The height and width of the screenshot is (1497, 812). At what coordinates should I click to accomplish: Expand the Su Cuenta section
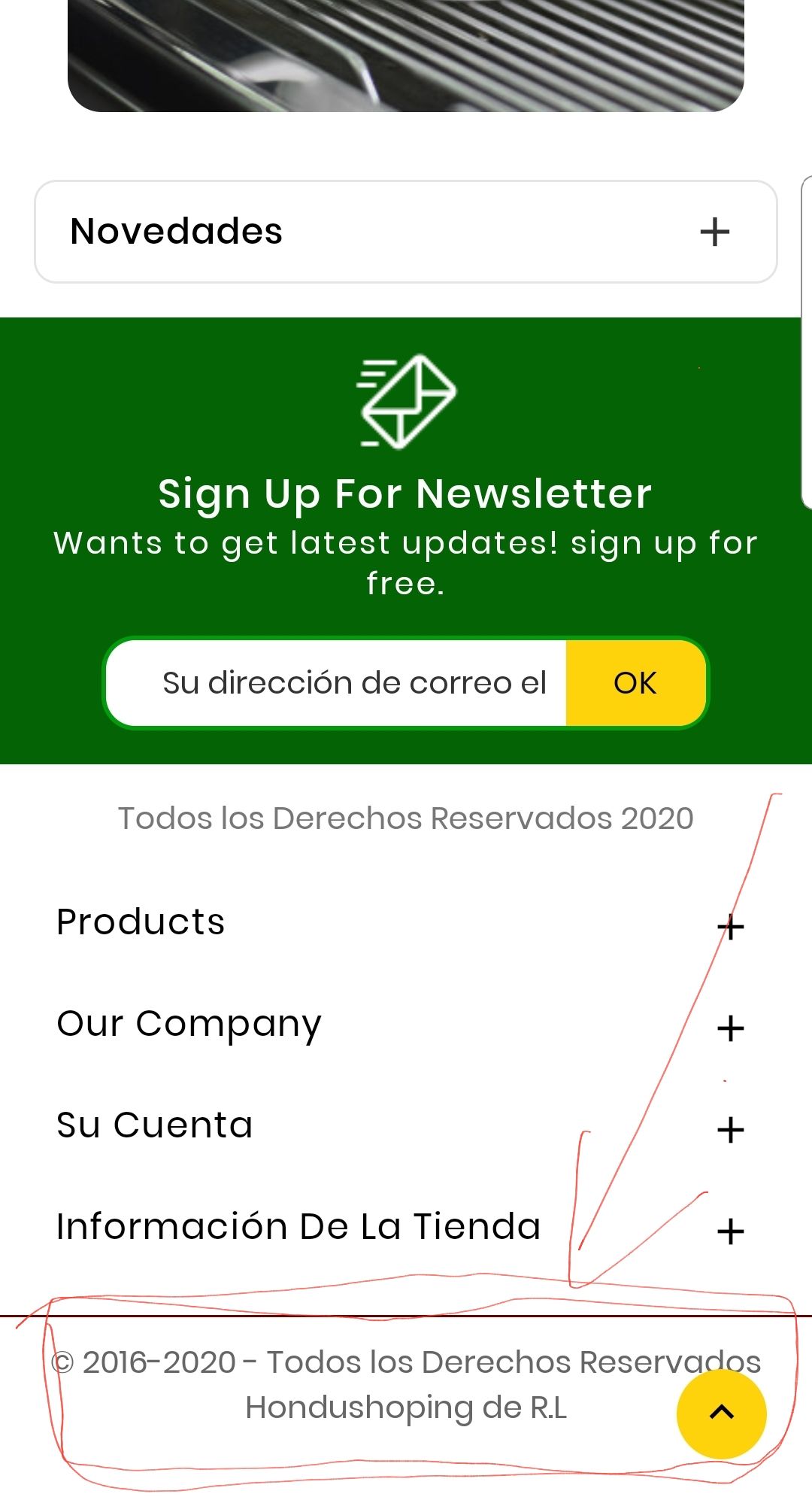click(730, 1130)
